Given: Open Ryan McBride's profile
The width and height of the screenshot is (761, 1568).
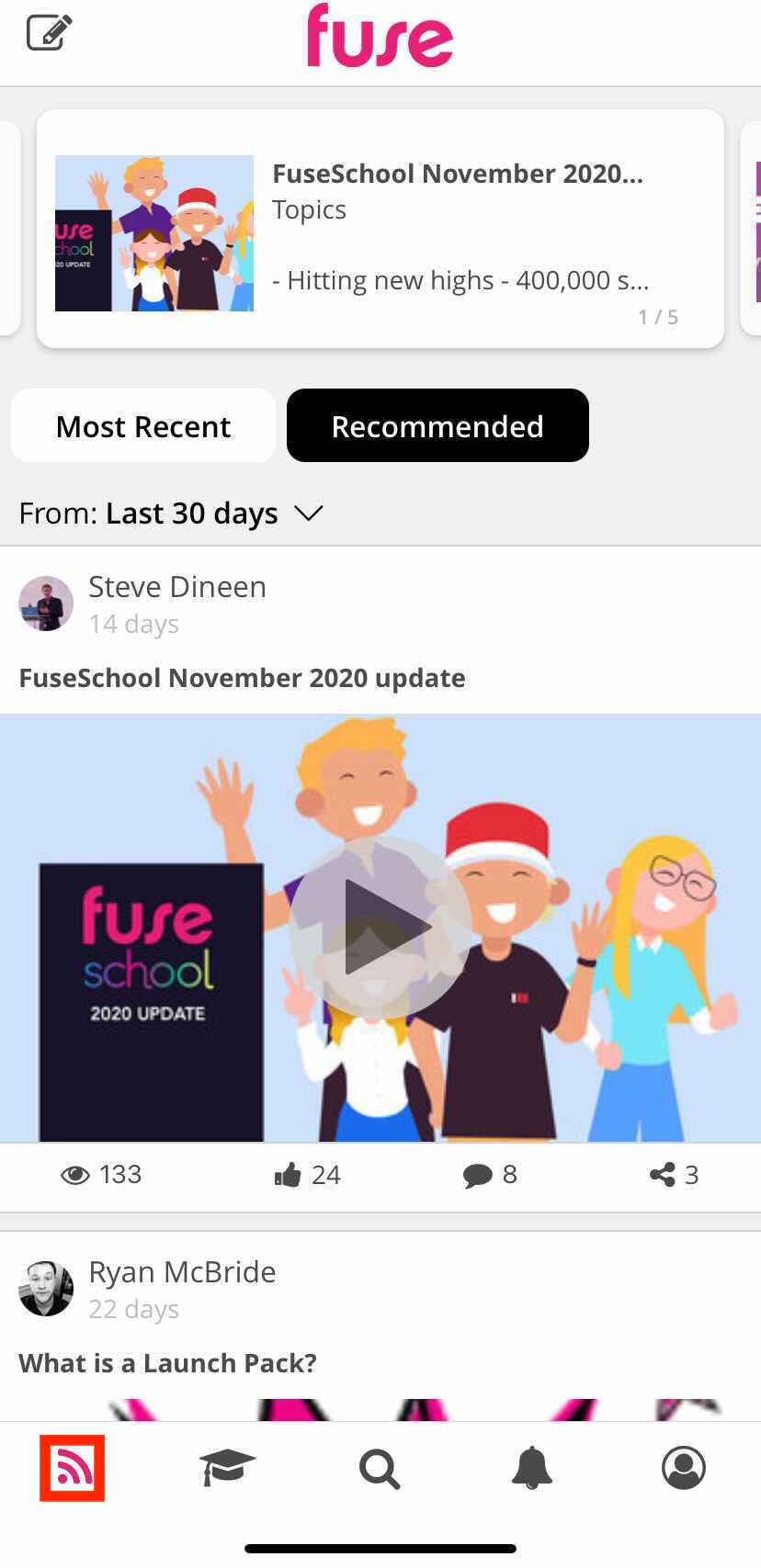Looking at the screenshot, I should coord(182,1272).
